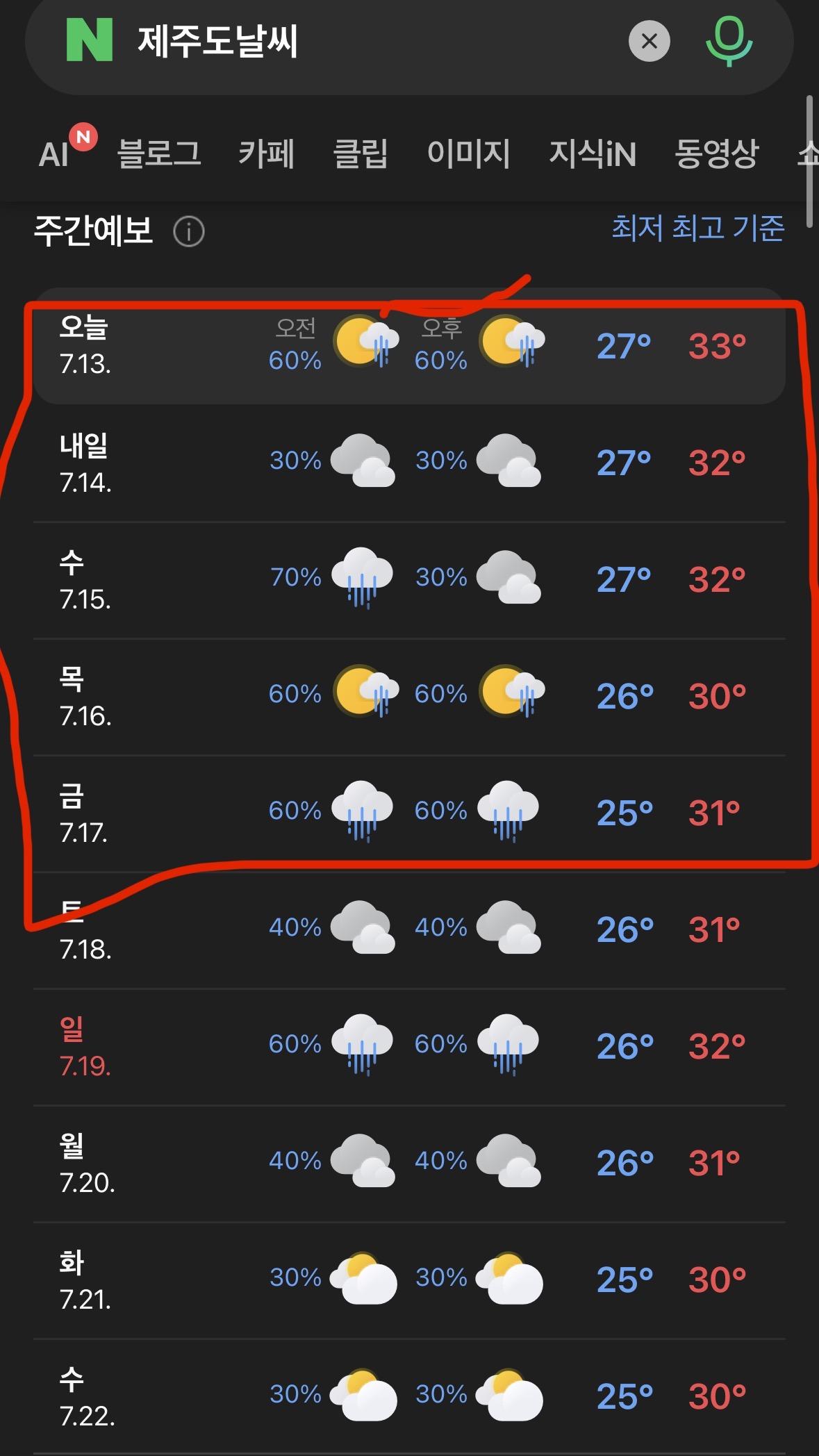Switch to the 블로그 tab
This screenshot has height=1456, width=819.
[159, 154]
